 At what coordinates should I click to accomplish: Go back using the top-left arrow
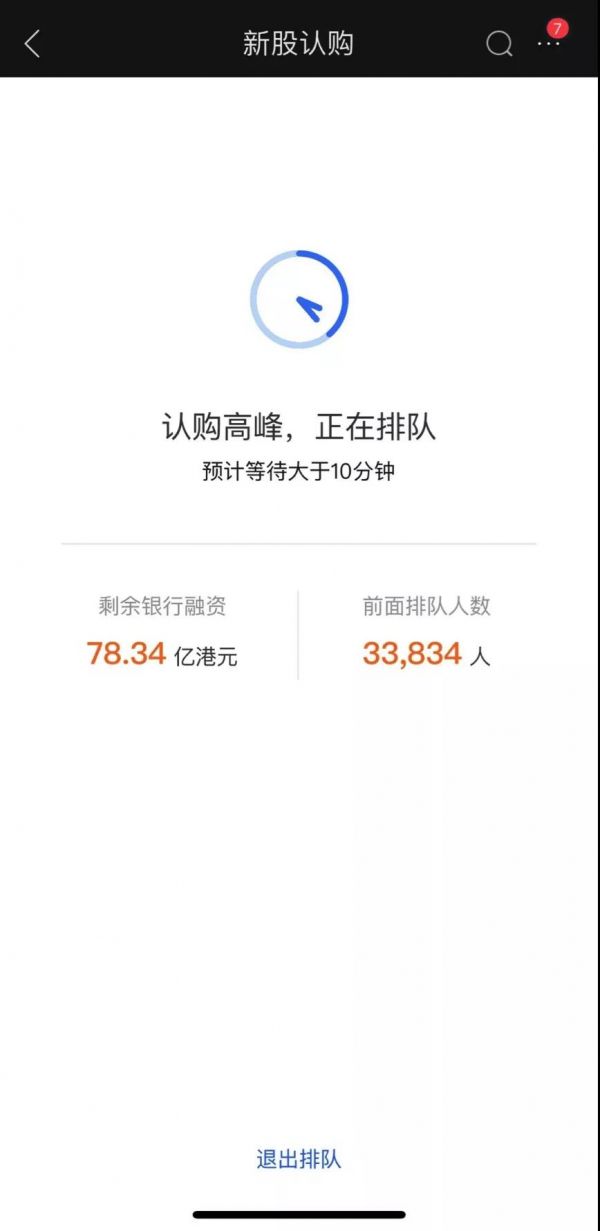(x=32, y=43)
